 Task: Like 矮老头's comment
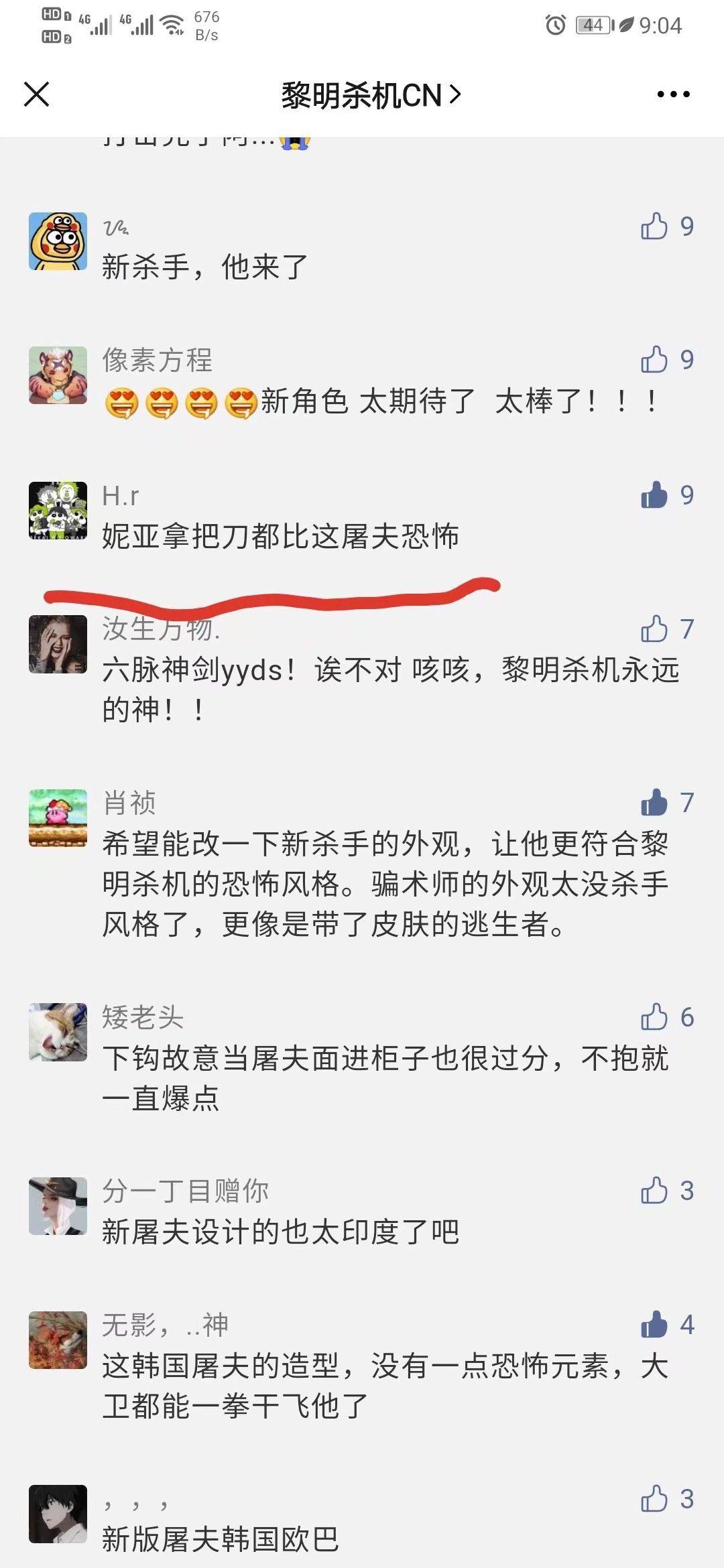pyautogui.click(x=654, y=1017)
